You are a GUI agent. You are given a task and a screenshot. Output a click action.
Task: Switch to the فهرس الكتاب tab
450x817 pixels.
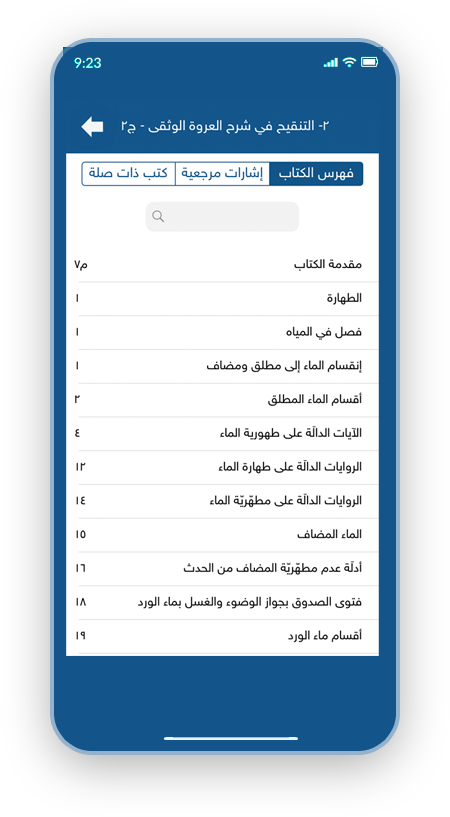pos(316,174)
